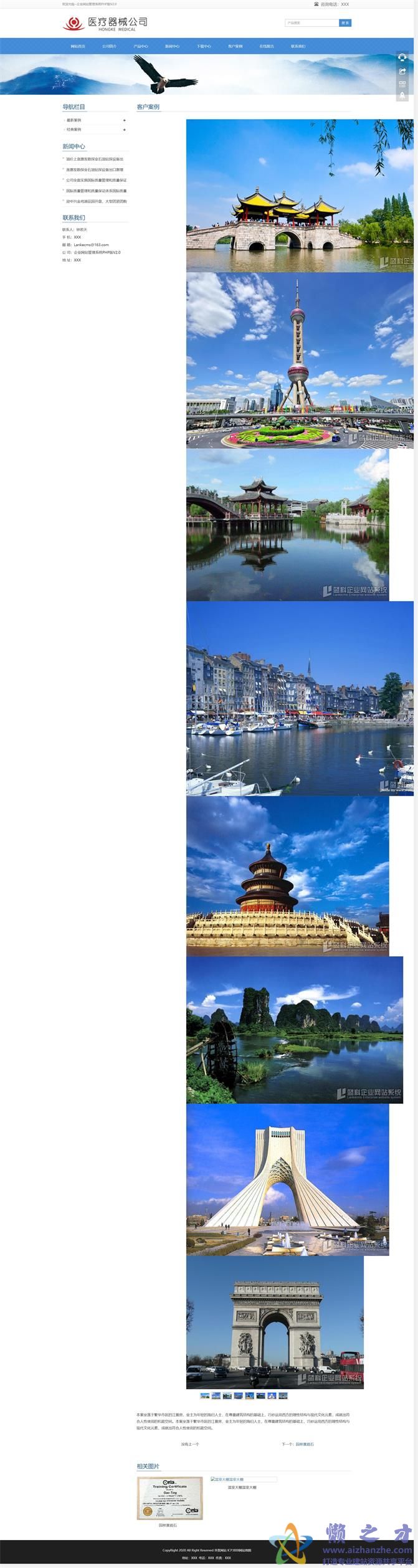Click the 搜索 search button

345,23
